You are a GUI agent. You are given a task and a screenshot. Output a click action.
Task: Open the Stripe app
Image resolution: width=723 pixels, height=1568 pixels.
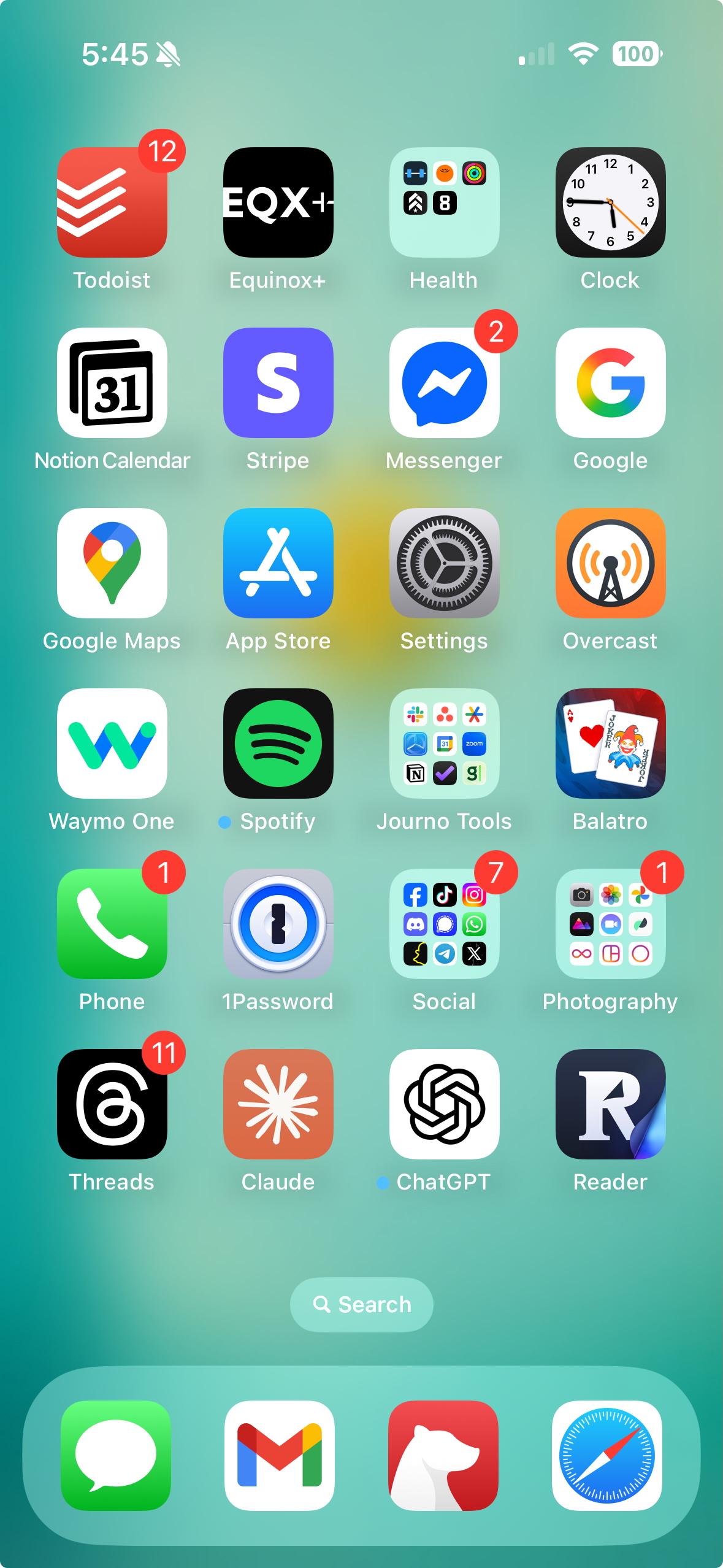[278, 383]
